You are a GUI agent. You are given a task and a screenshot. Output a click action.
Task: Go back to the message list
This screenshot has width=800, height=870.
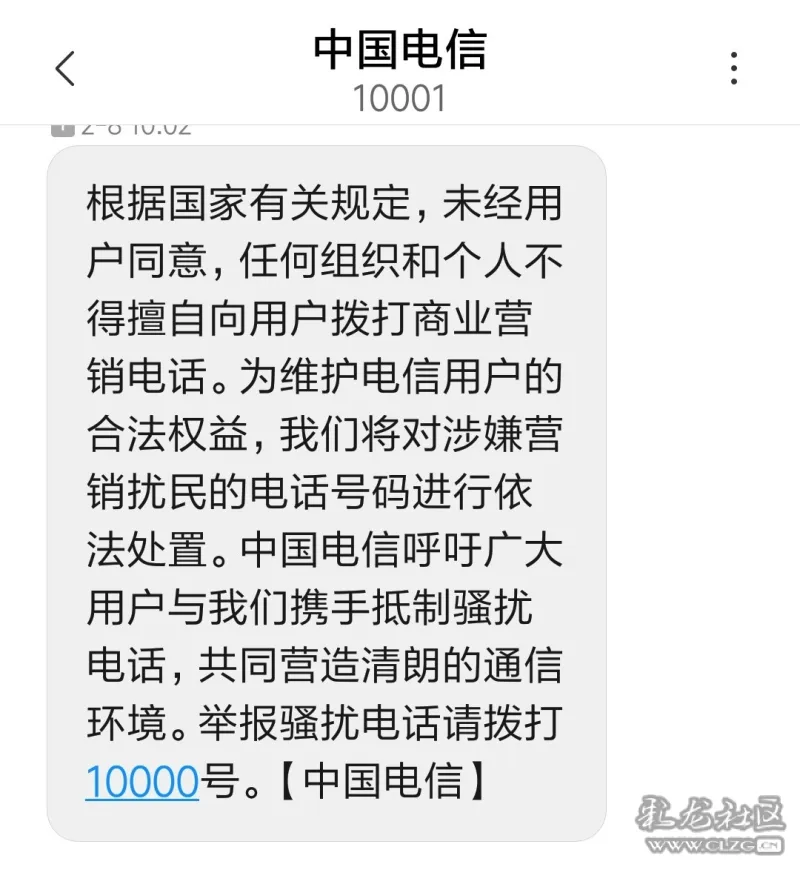[65, 69]
